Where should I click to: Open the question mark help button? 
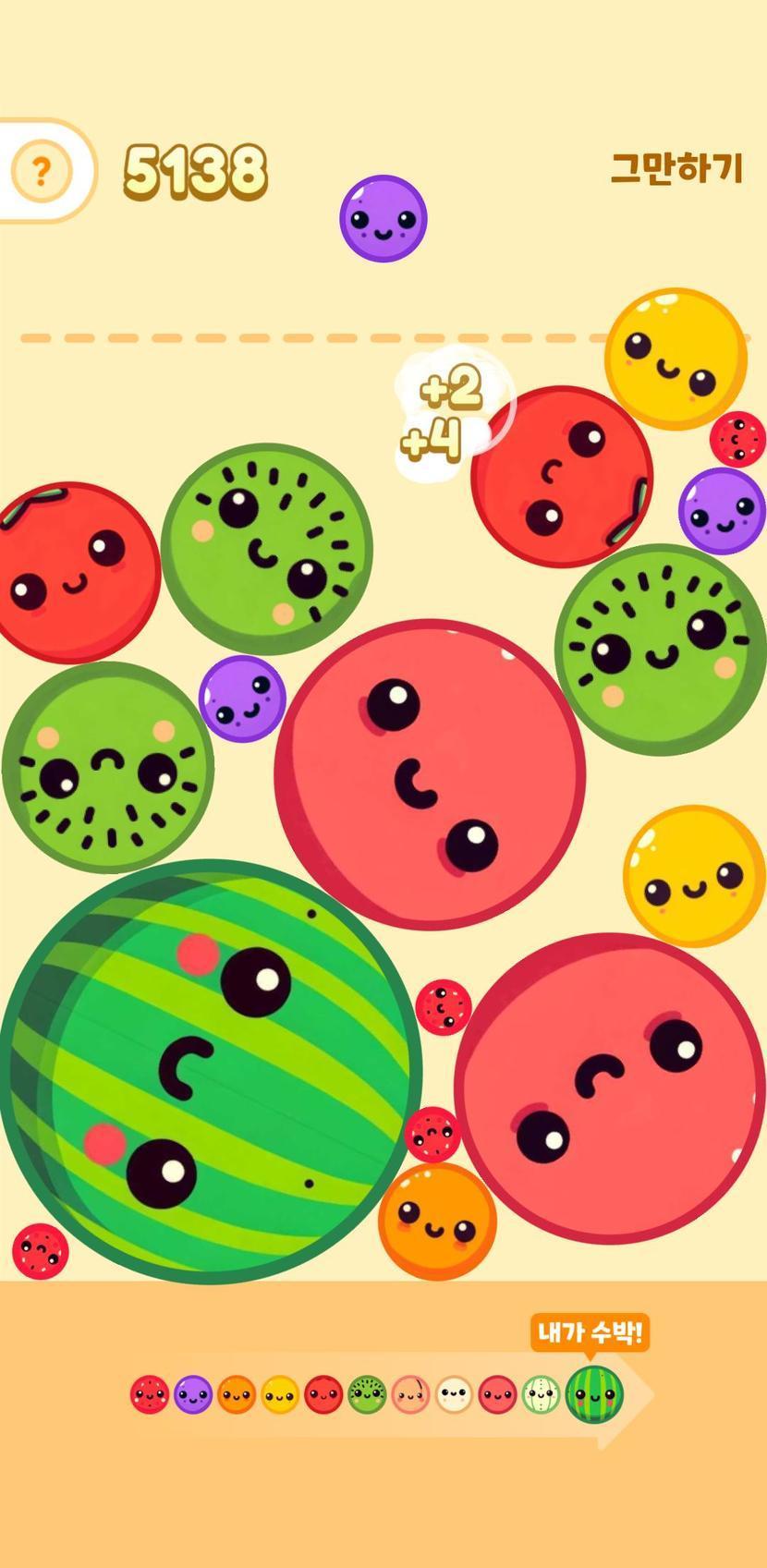[x=41, y=171]
